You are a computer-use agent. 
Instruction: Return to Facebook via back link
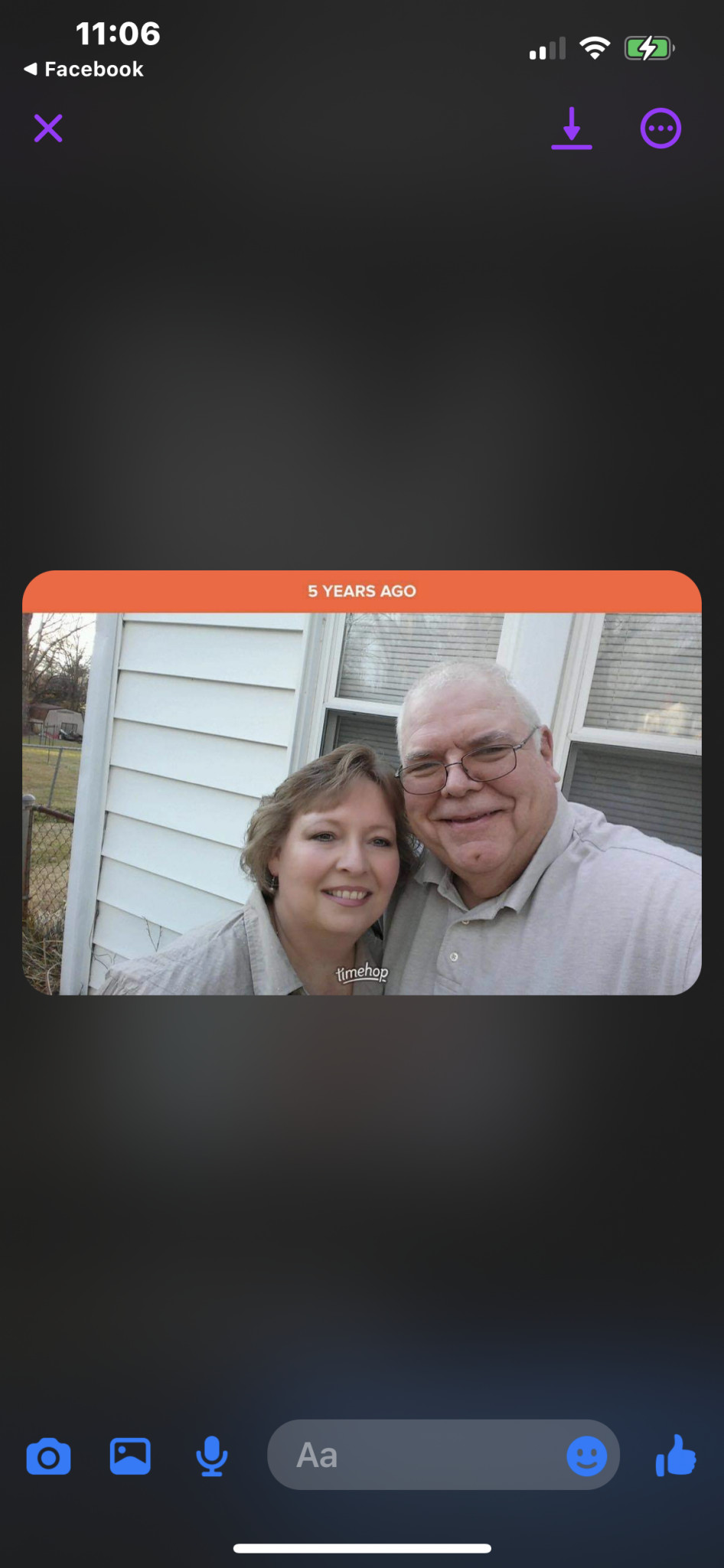pos(83,69)
